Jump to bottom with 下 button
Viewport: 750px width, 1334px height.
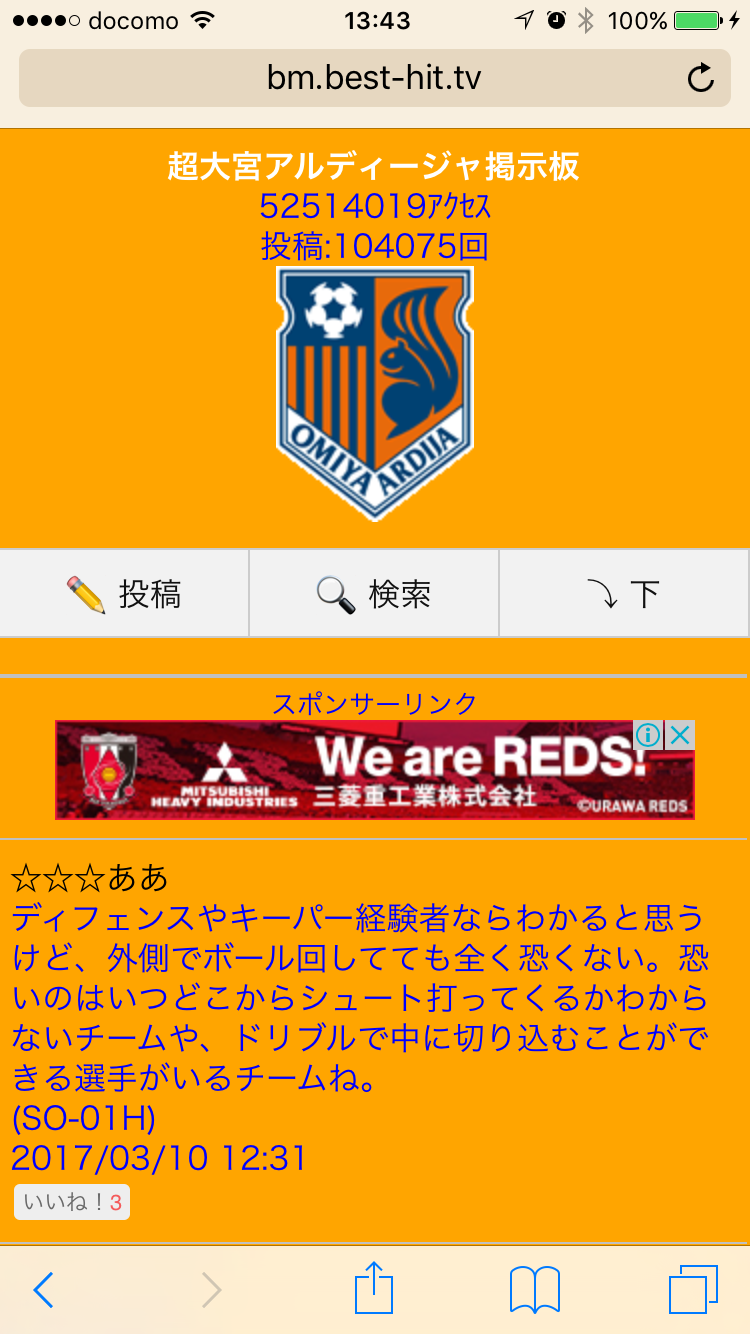624,594
